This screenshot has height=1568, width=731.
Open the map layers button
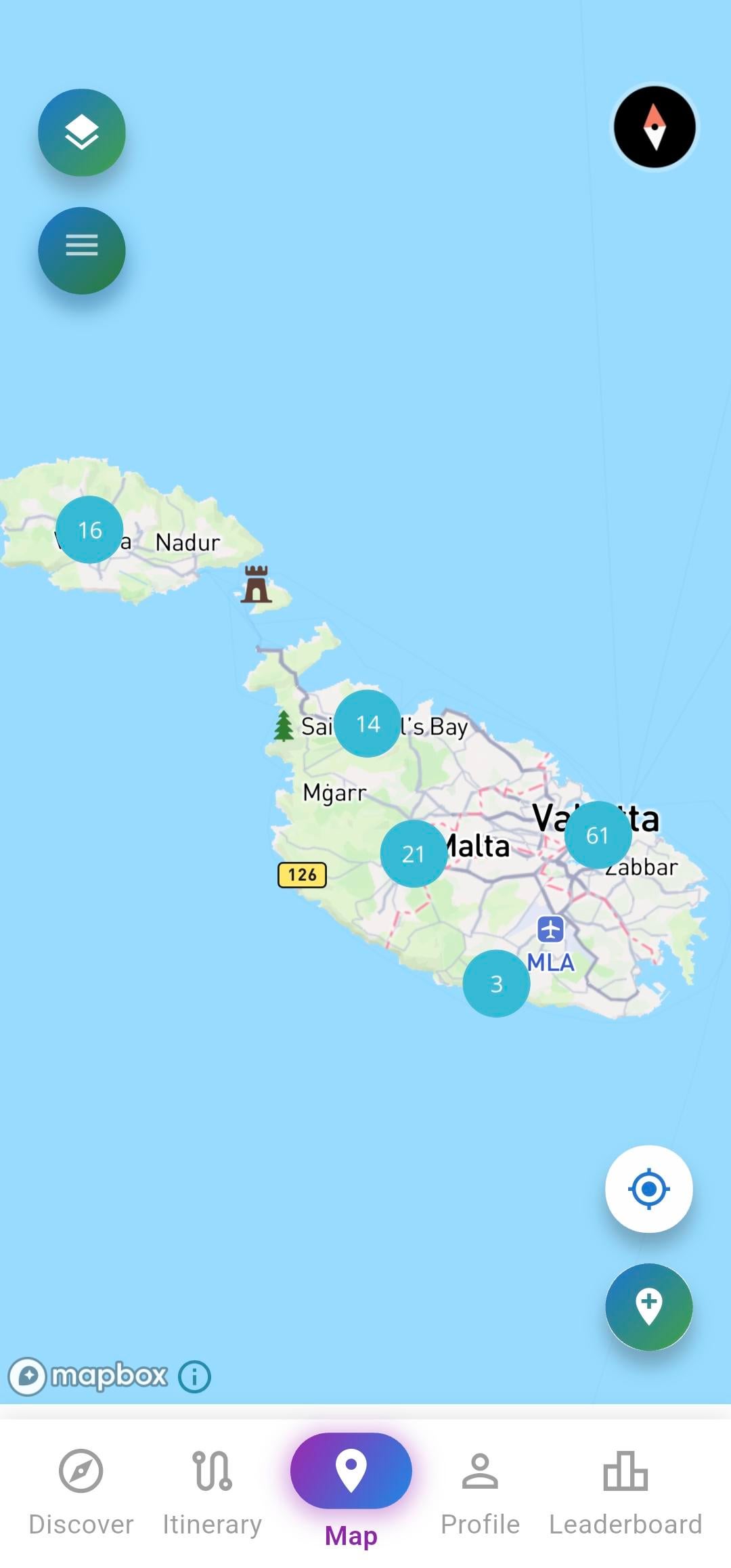click(x=82, y=133)
